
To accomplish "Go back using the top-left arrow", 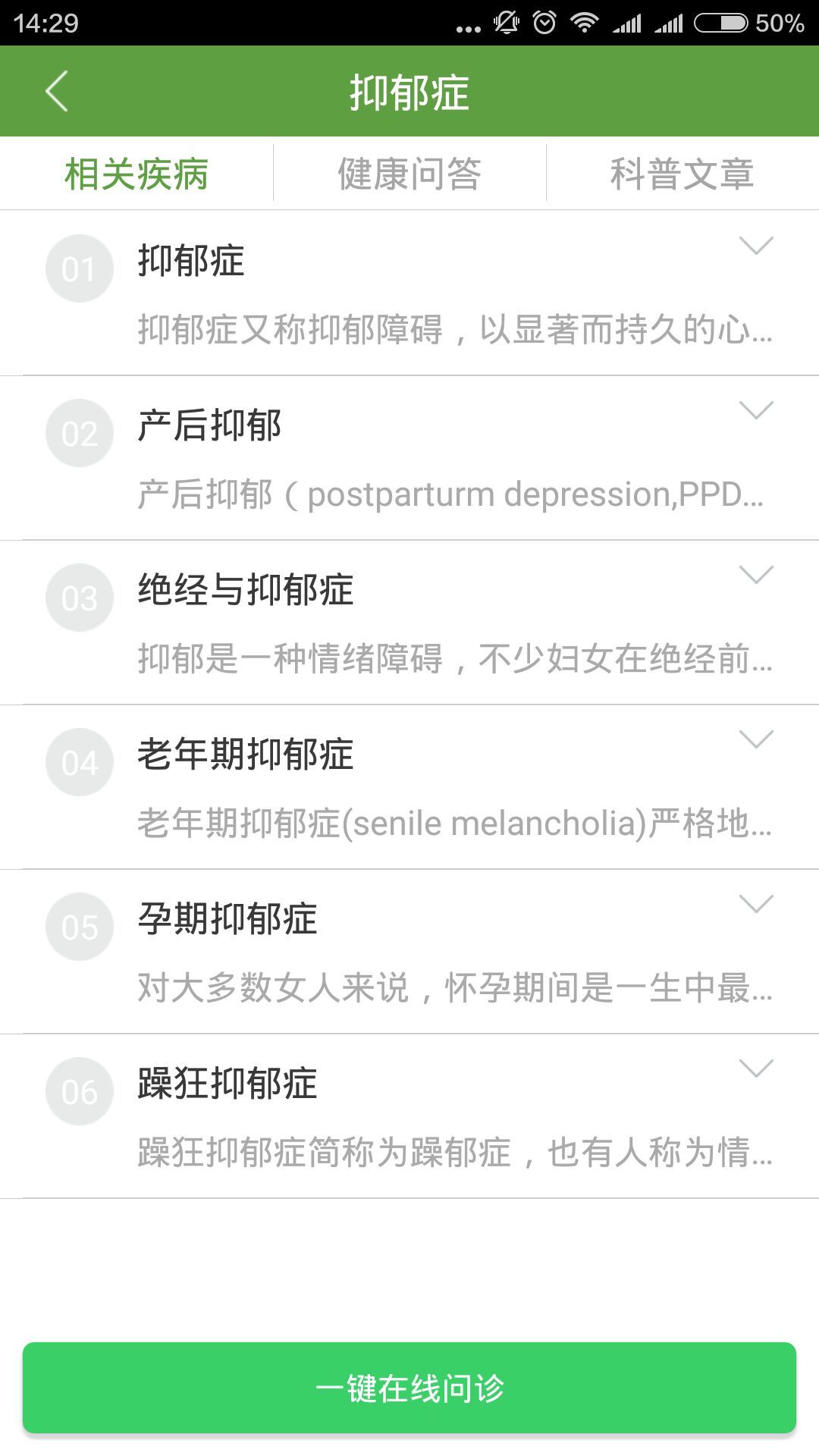I will (57, 92).
